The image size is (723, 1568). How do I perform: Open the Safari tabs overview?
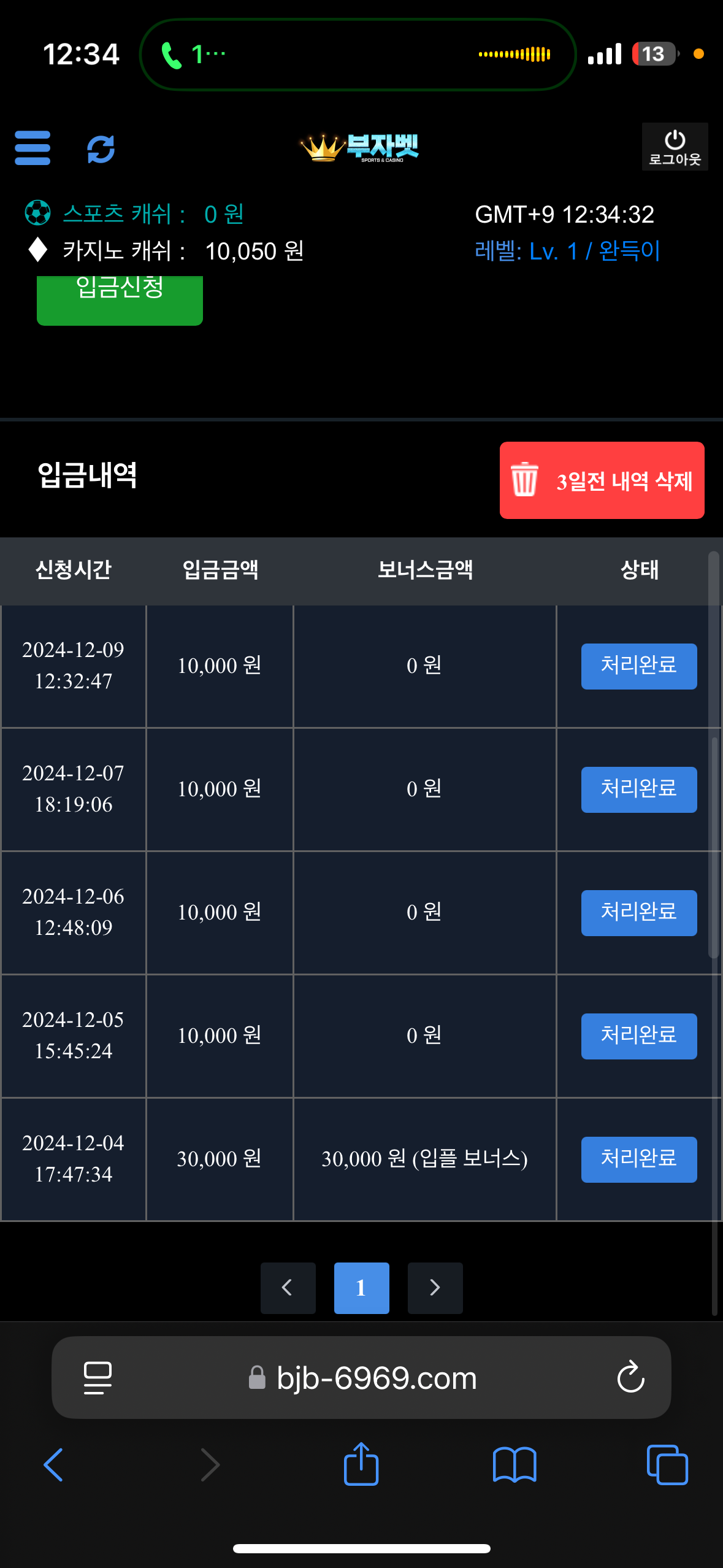[x=667, y=1465]
